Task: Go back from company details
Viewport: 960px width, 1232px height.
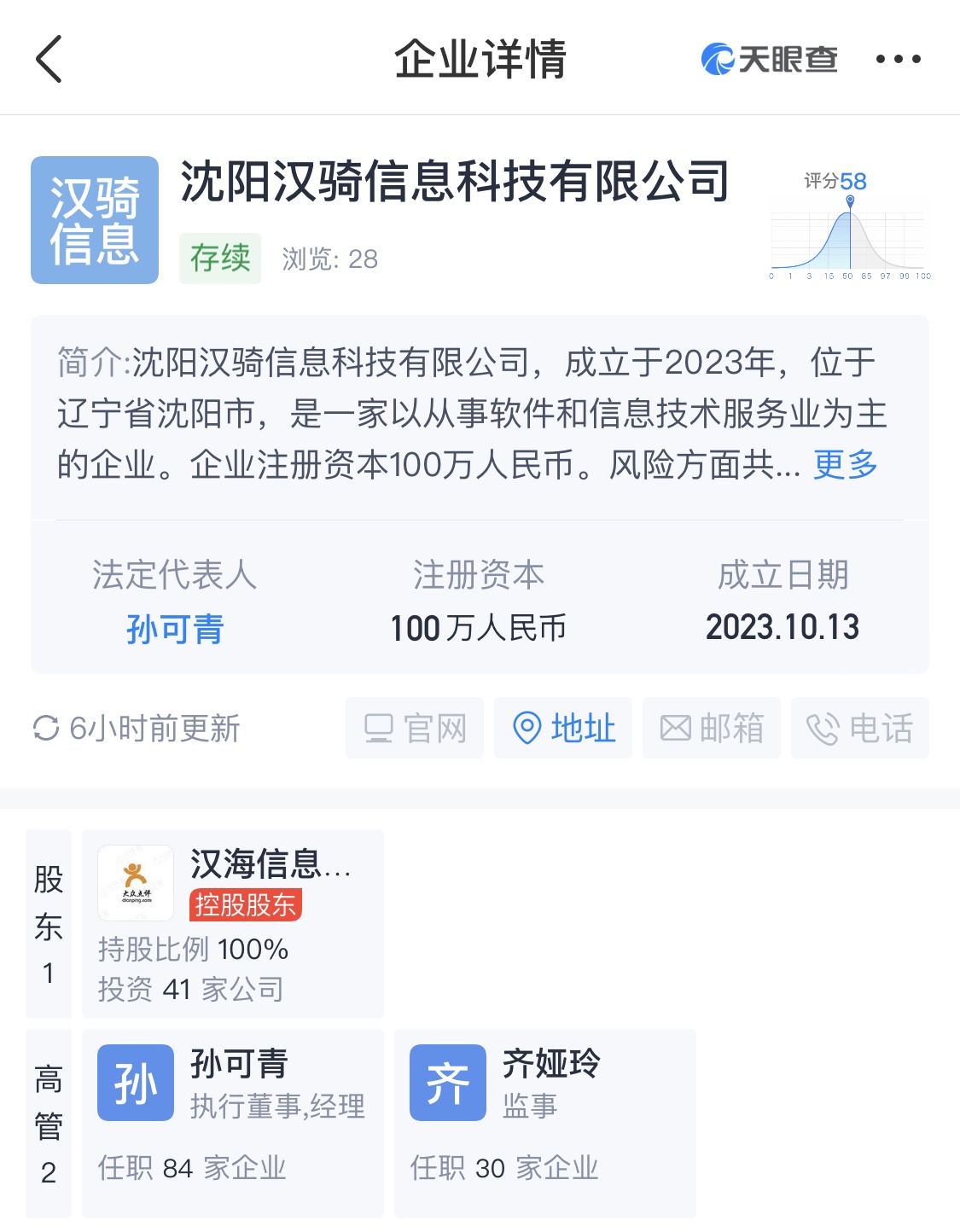Action: (x=49, y=59)
